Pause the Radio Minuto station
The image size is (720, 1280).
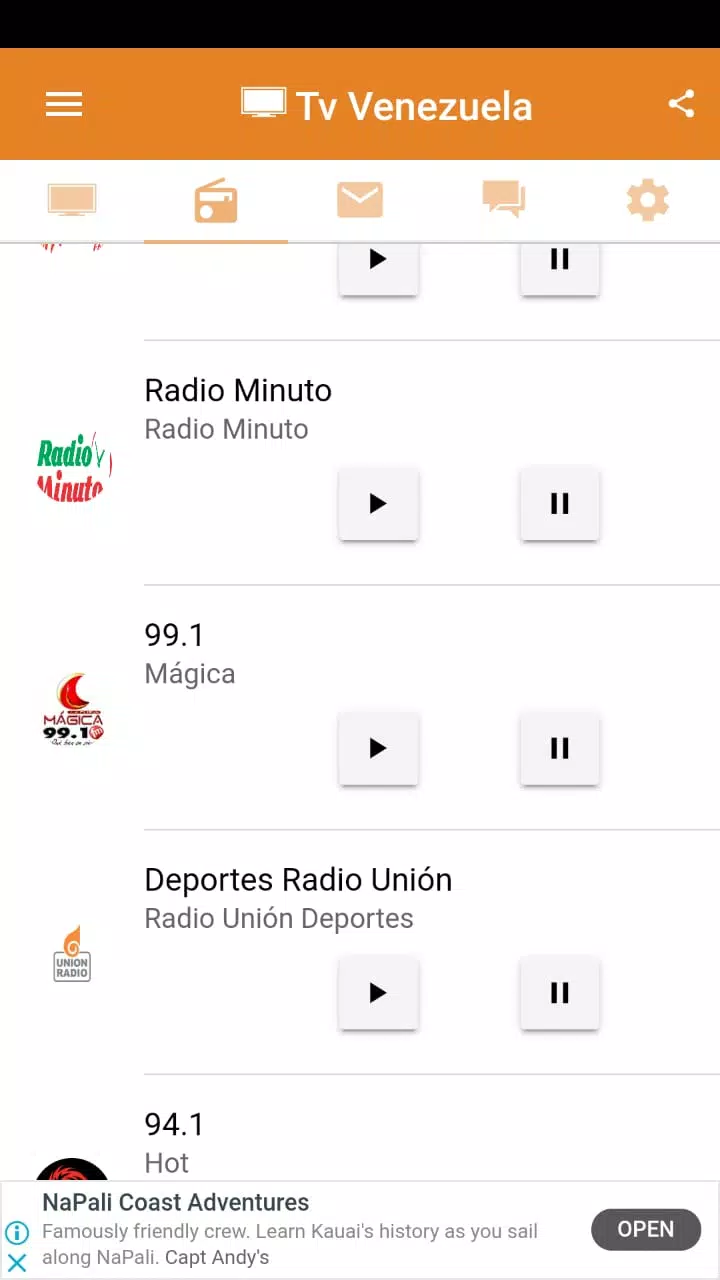pyautogui.click(x=559, y=503)
